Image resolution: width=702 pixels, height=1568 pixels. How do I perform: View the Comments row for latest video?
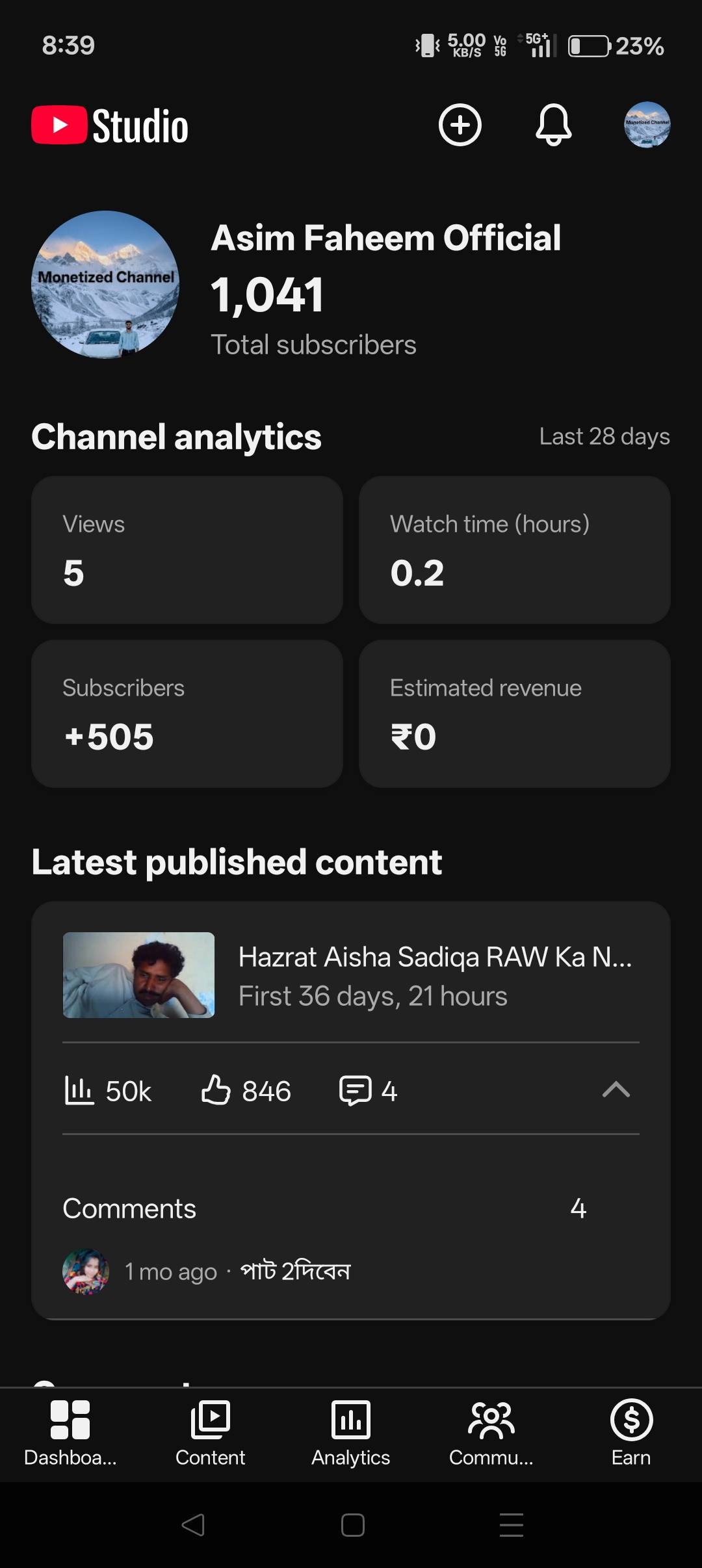pyautogui.click(x=325, y=1209)
